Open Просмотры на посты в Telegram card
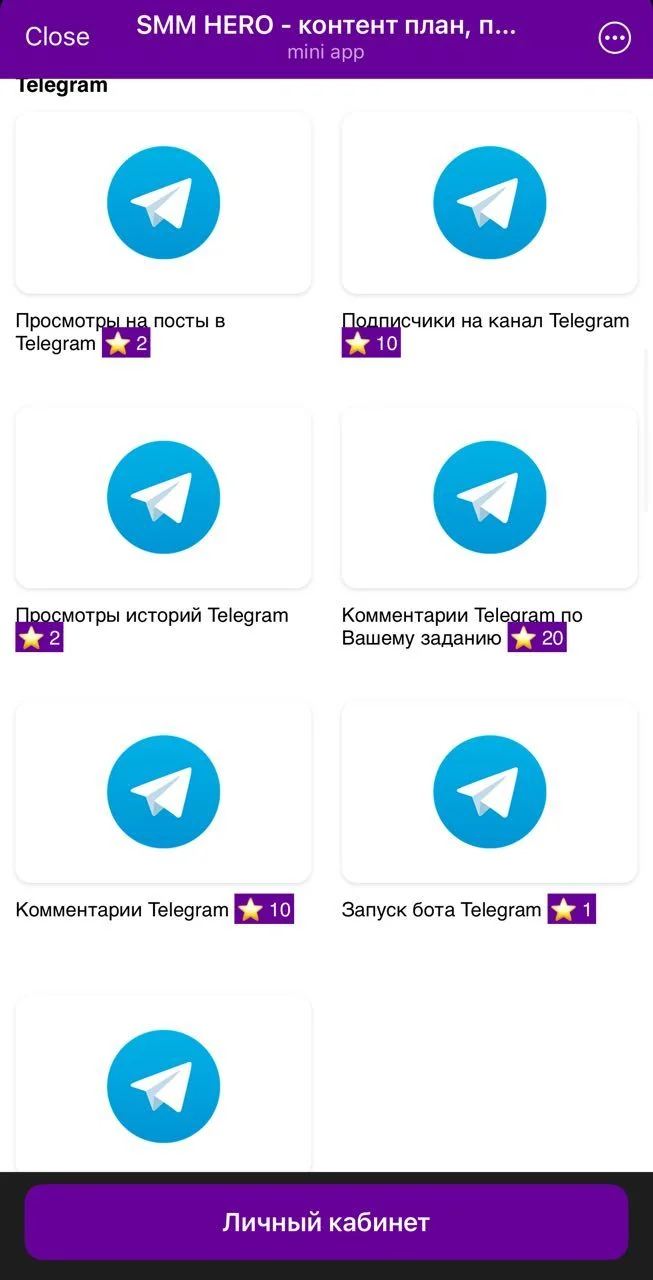 (163, 203)
